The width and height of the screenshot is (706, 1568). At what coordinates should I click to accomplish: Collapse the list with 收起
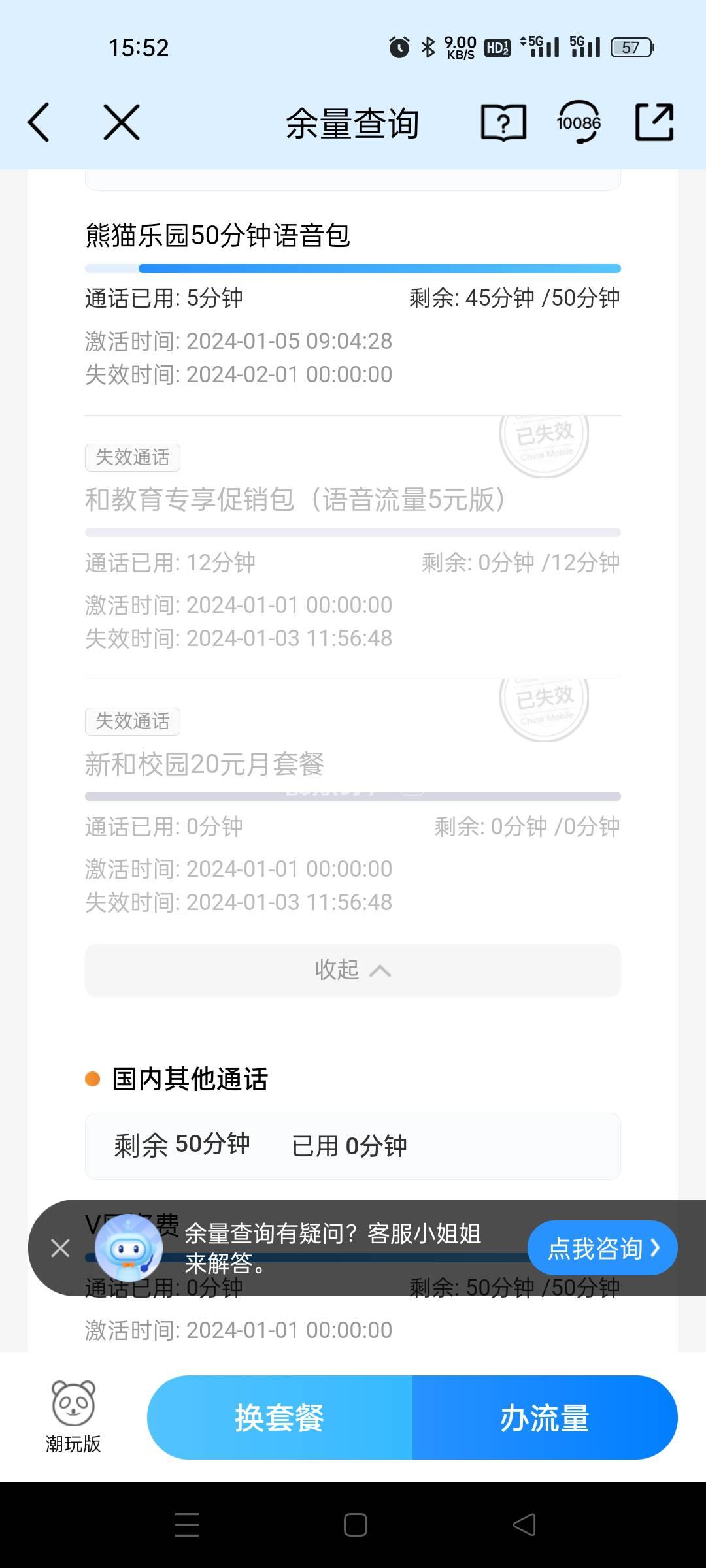(352, 970)
